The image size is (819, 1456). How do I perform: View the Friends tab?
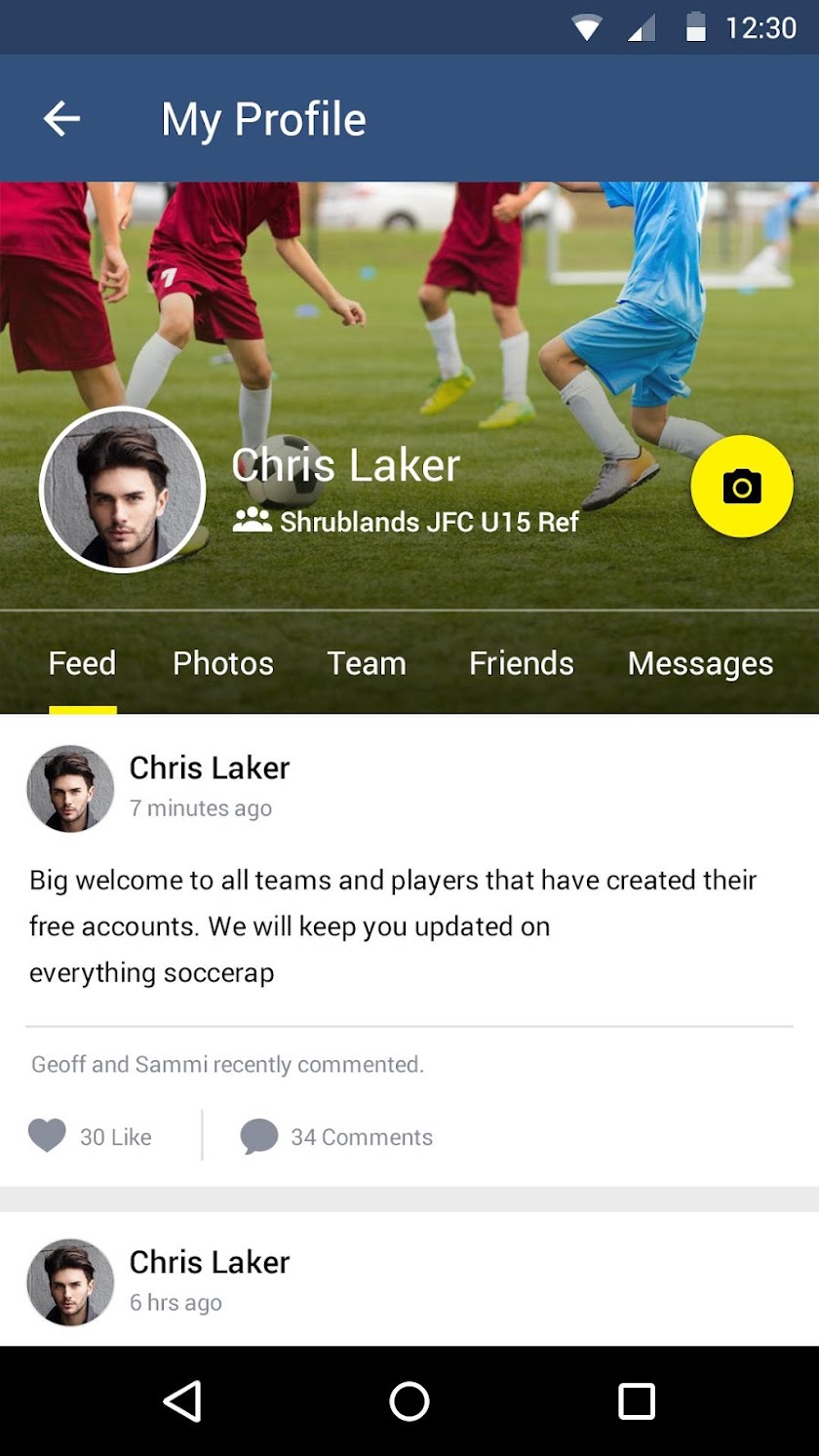click(x=521, y=664)
